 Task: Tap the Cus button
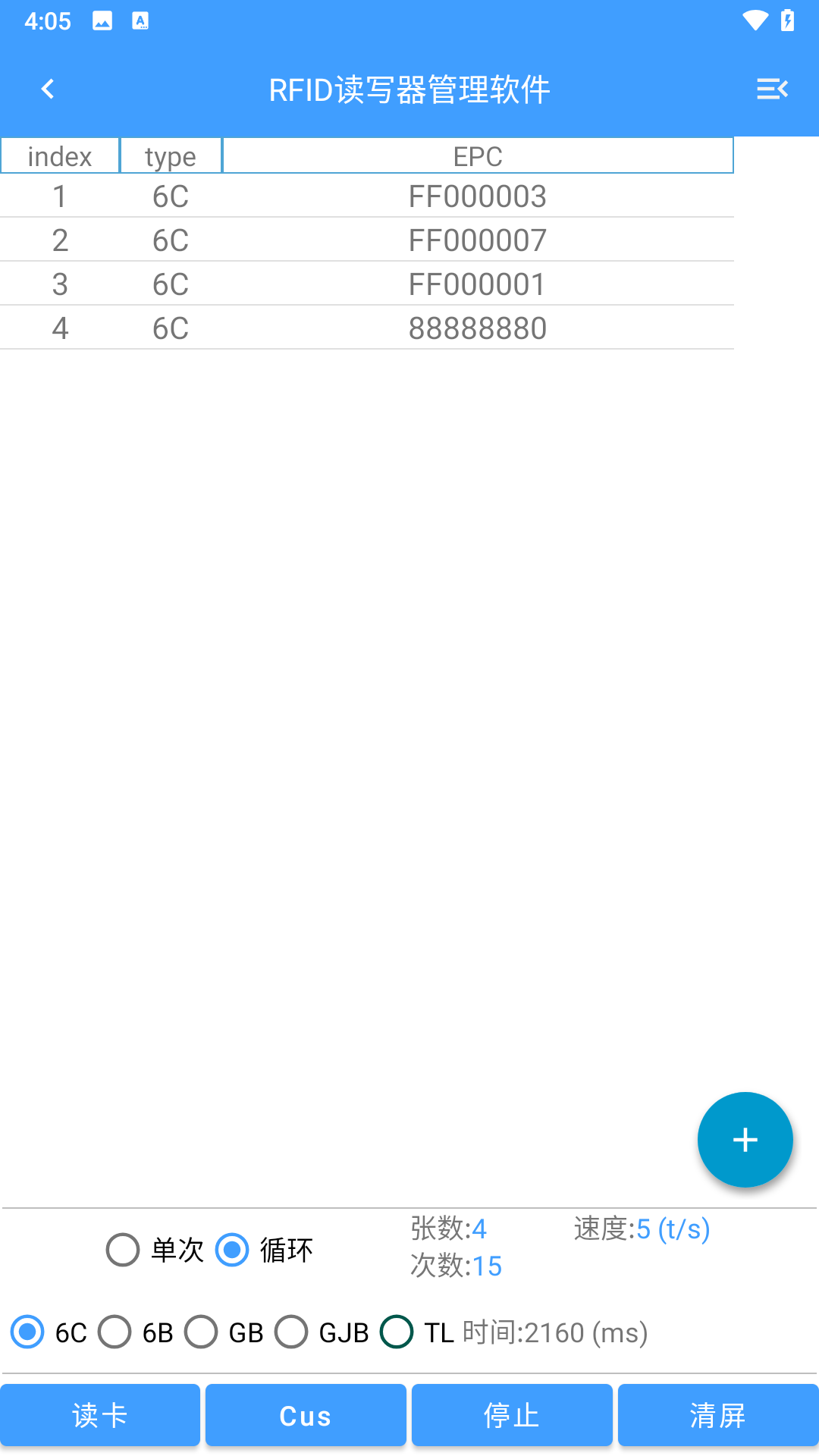click(x=306, y=1415)
